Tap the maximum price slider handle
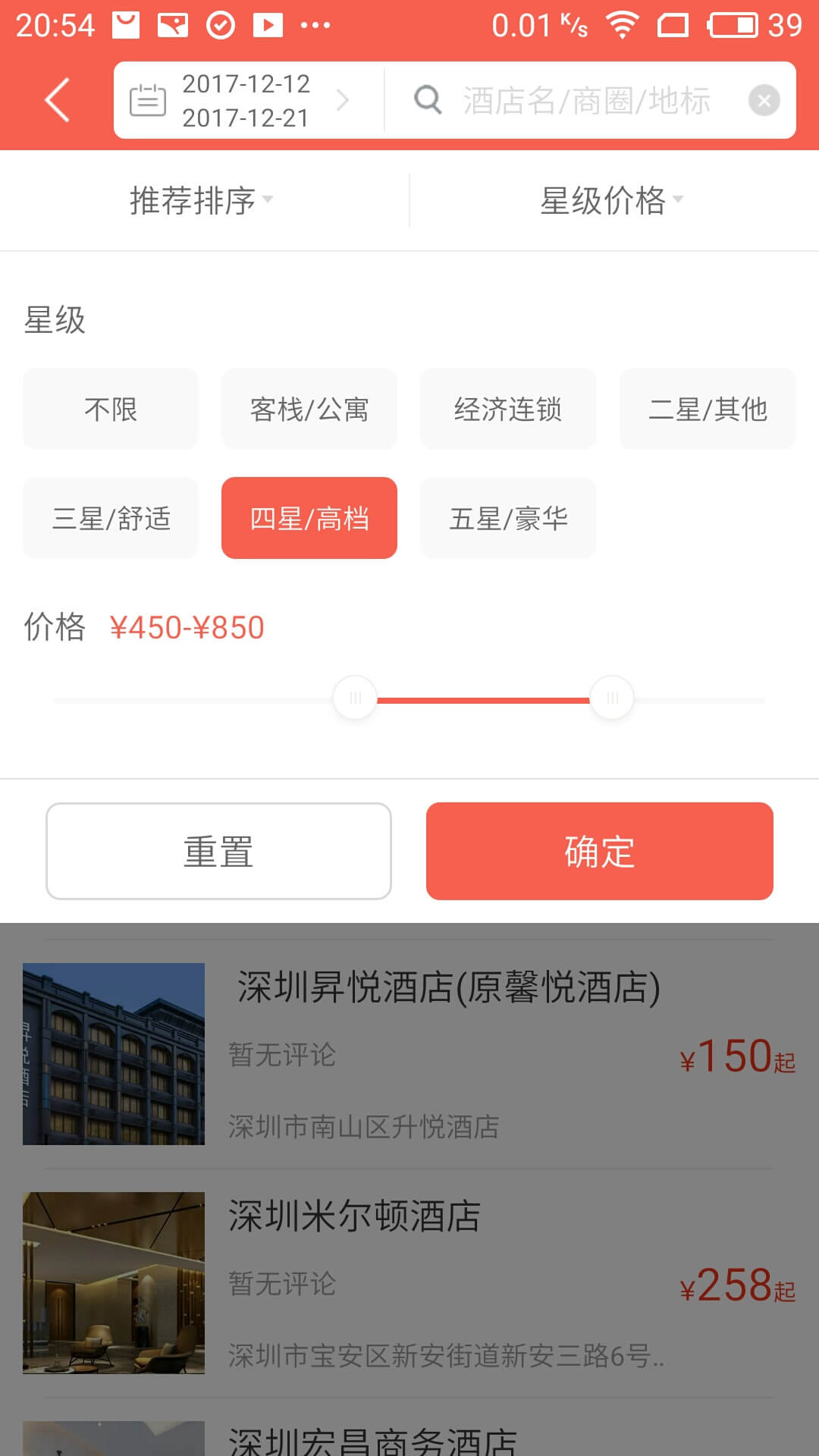 pyautogui.click(x=612, y=698)
